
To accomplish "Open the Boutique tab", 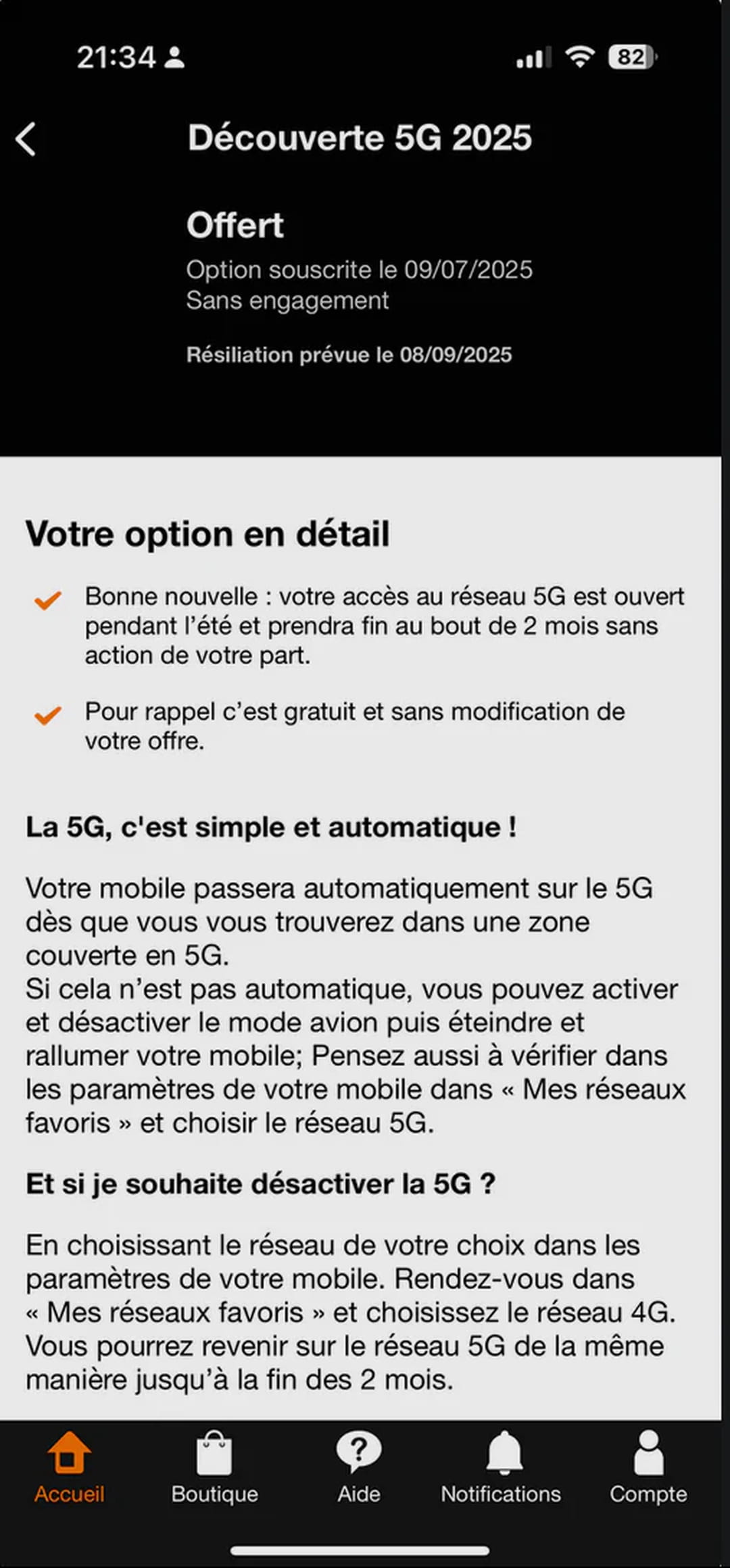I will pos(214,1467).
